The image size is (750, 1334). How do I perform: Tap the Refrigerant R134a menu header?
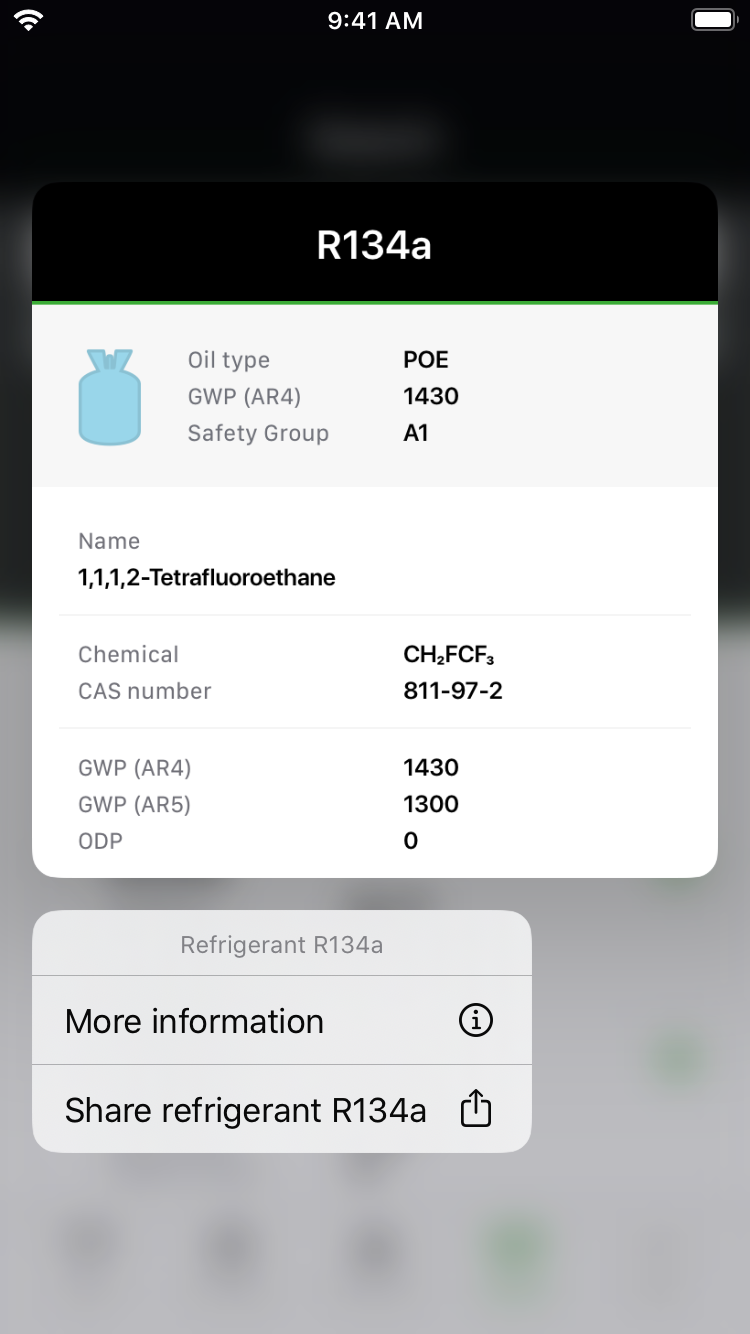click(280, 943)
